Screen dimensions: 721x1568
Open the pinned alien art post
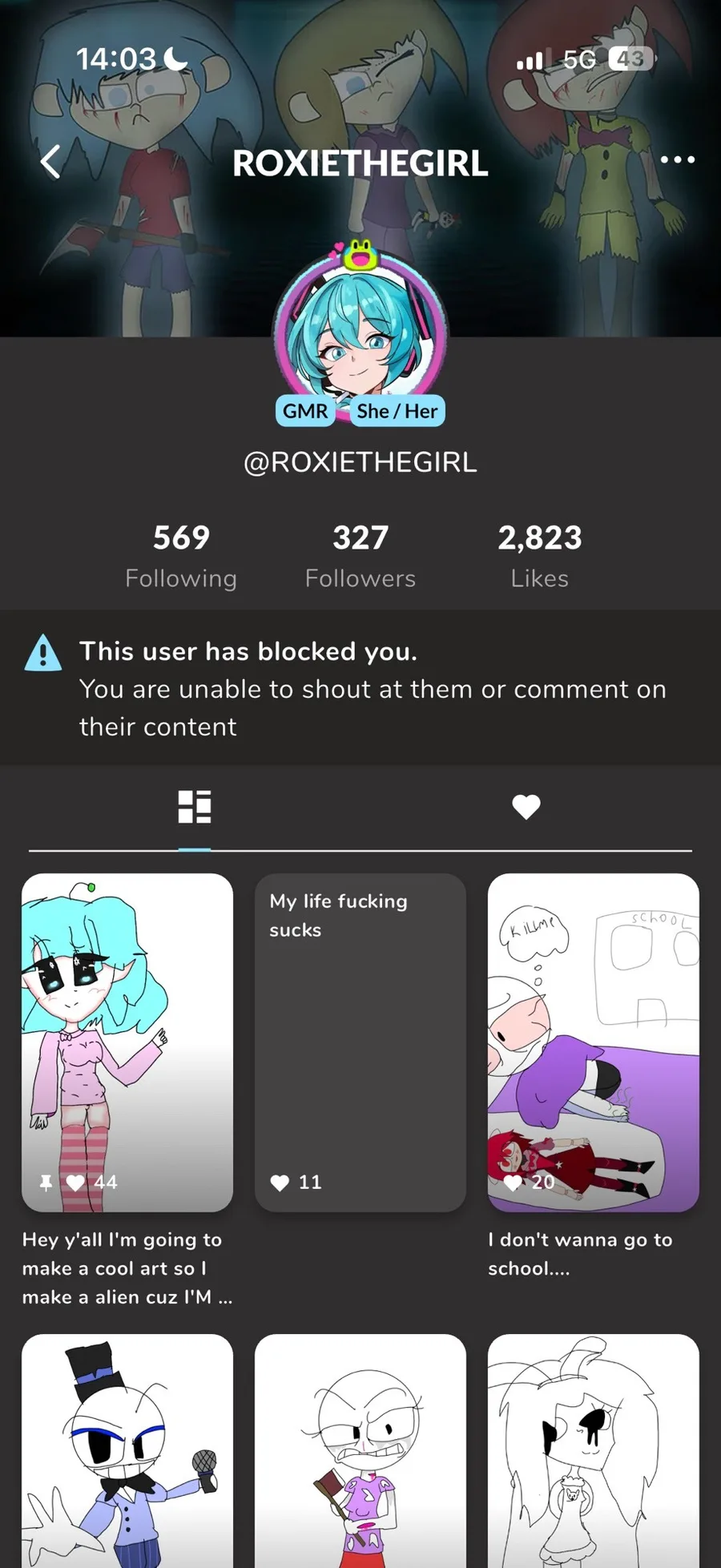click(x=127, y=1042)
